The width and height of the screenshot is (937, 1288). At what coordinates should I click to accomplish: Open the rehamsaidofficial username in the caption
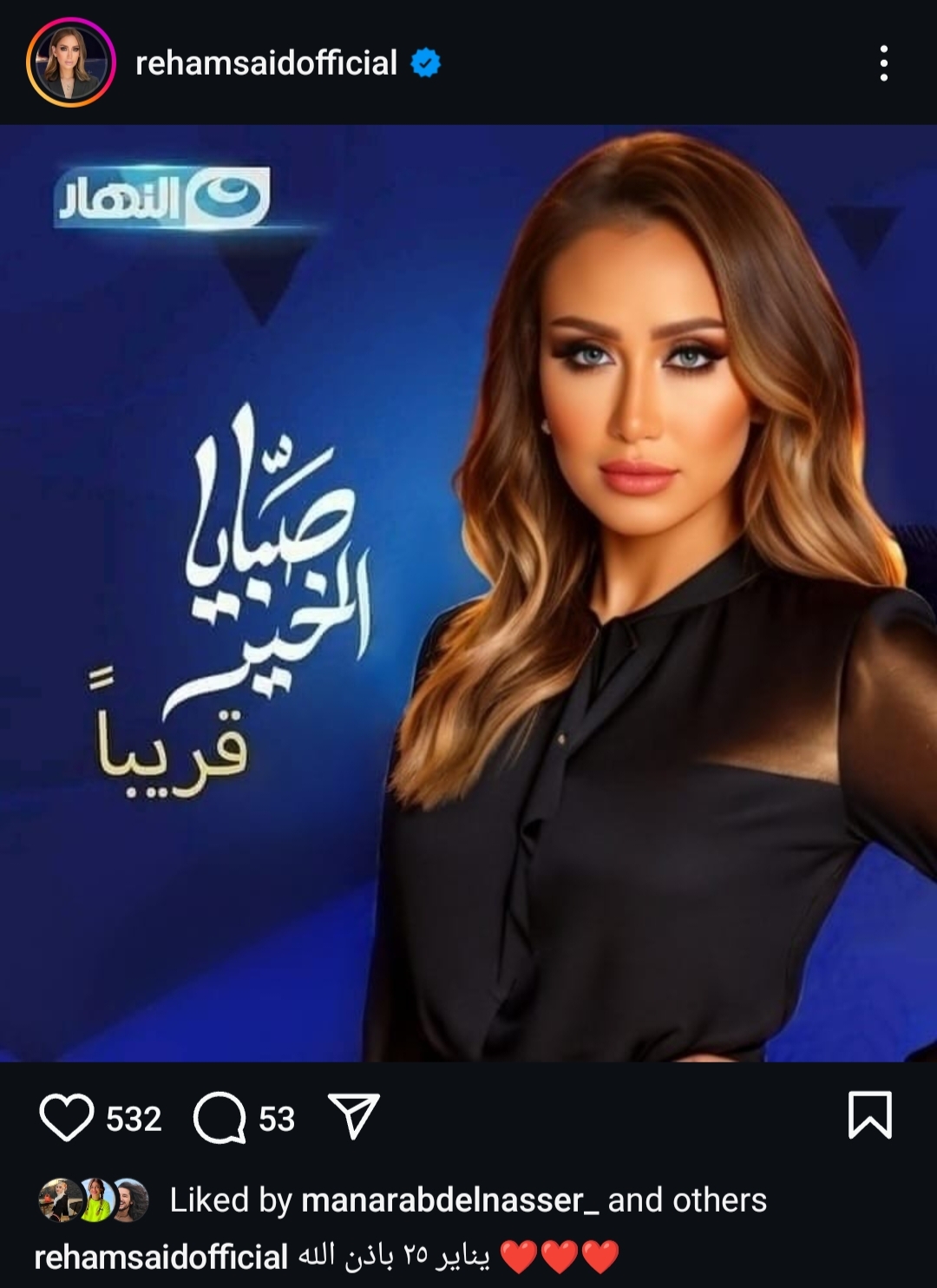161,1258
